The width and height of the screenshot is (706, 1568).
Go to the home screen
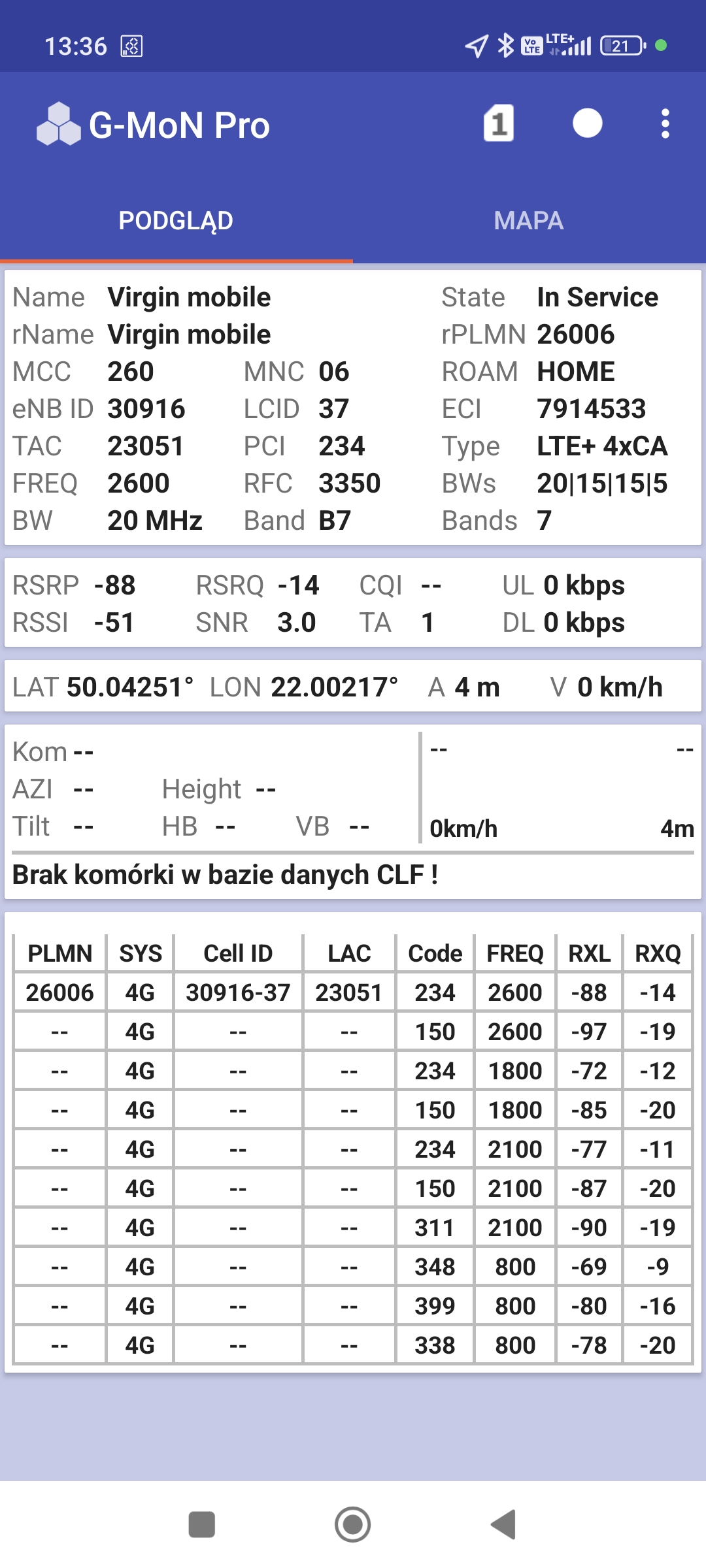click(x=353, y=1525)
